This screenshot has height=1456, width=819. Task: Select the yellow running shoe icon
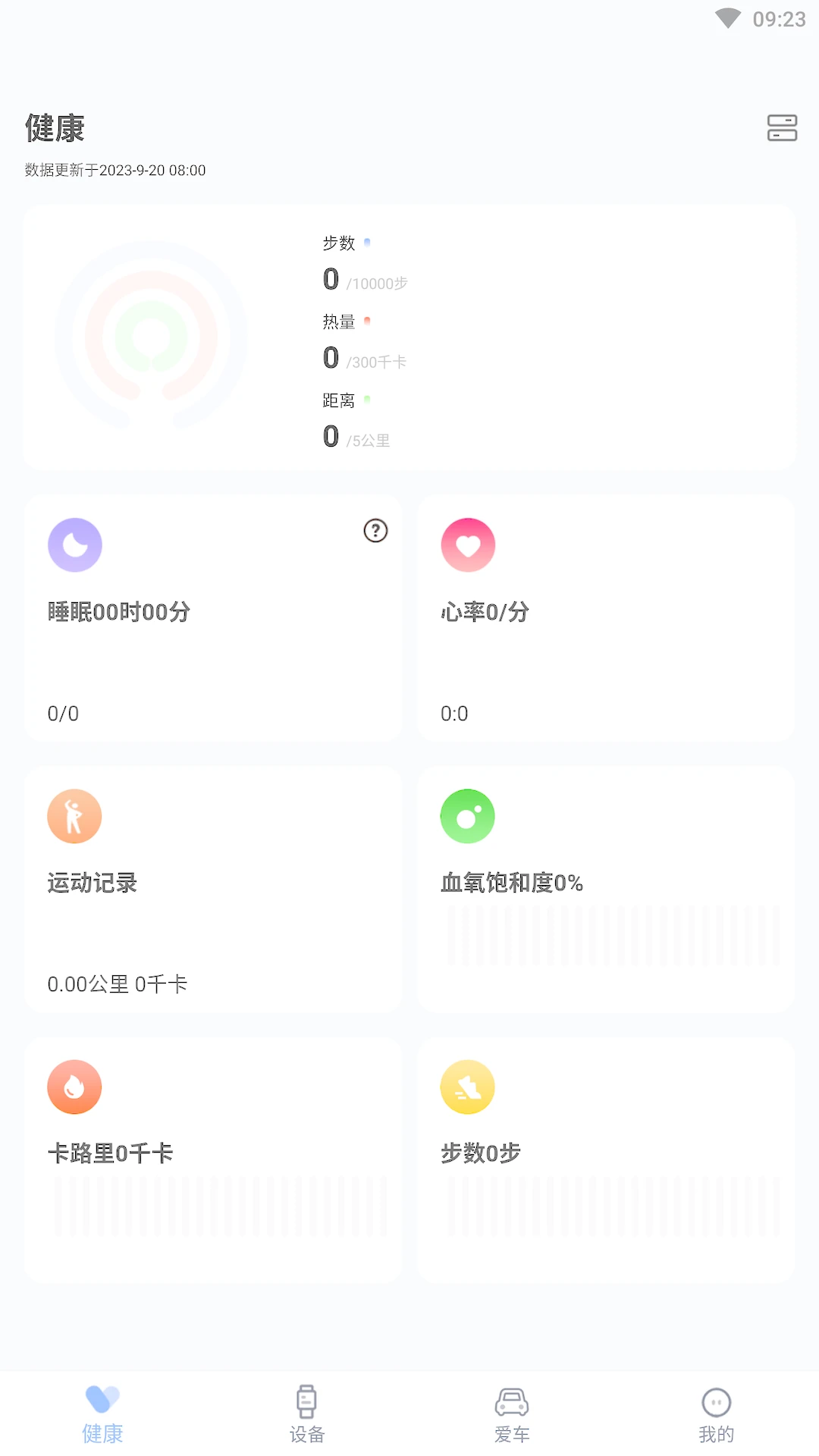coord(467,1087)
